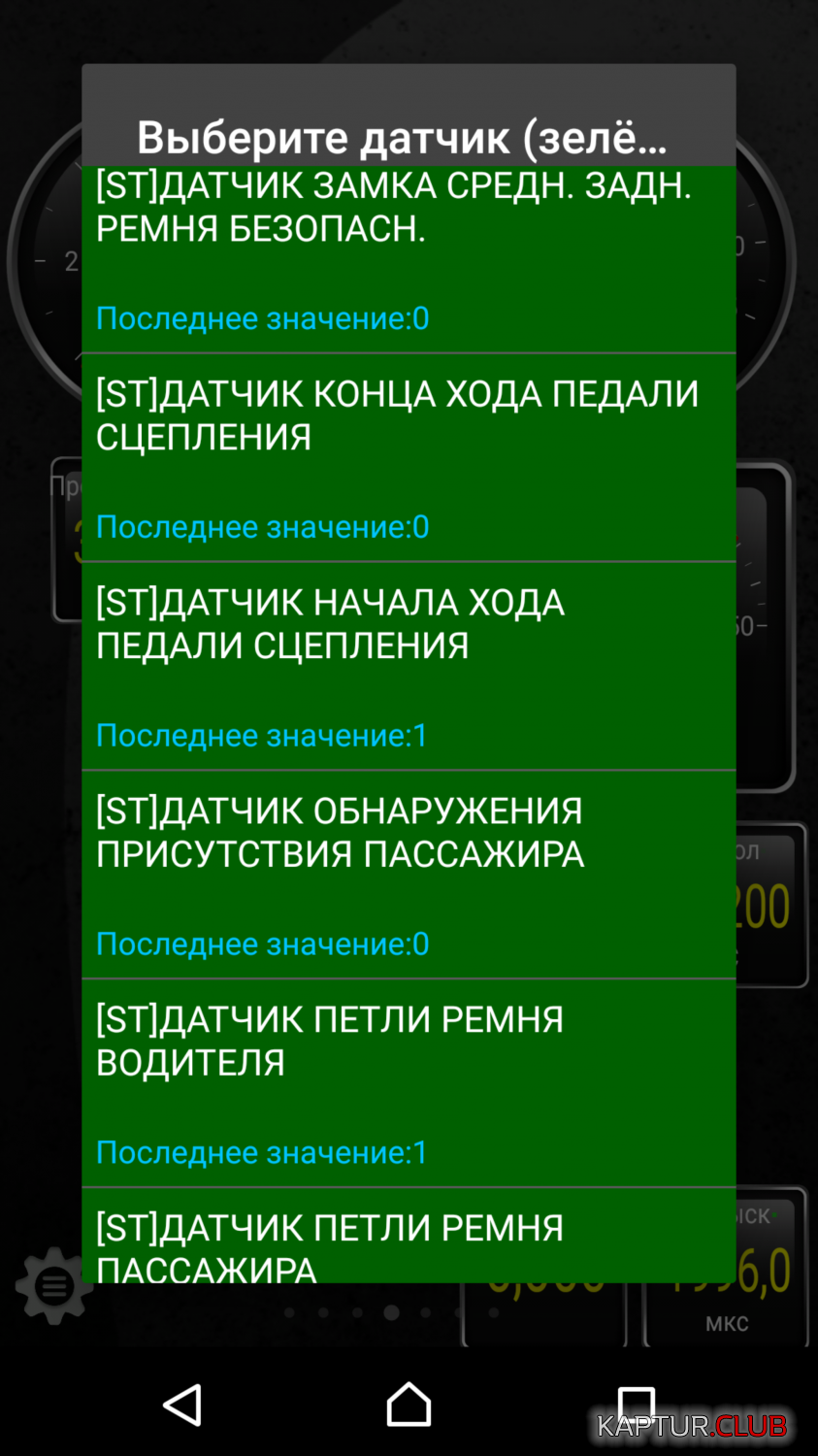Choose ДАТЧИК КОНЦА ХОДА ПЕДАЛИ СЦЕПЛЕНИЯ
This screenshot has width=818, height=1456.
pos(409,457)
